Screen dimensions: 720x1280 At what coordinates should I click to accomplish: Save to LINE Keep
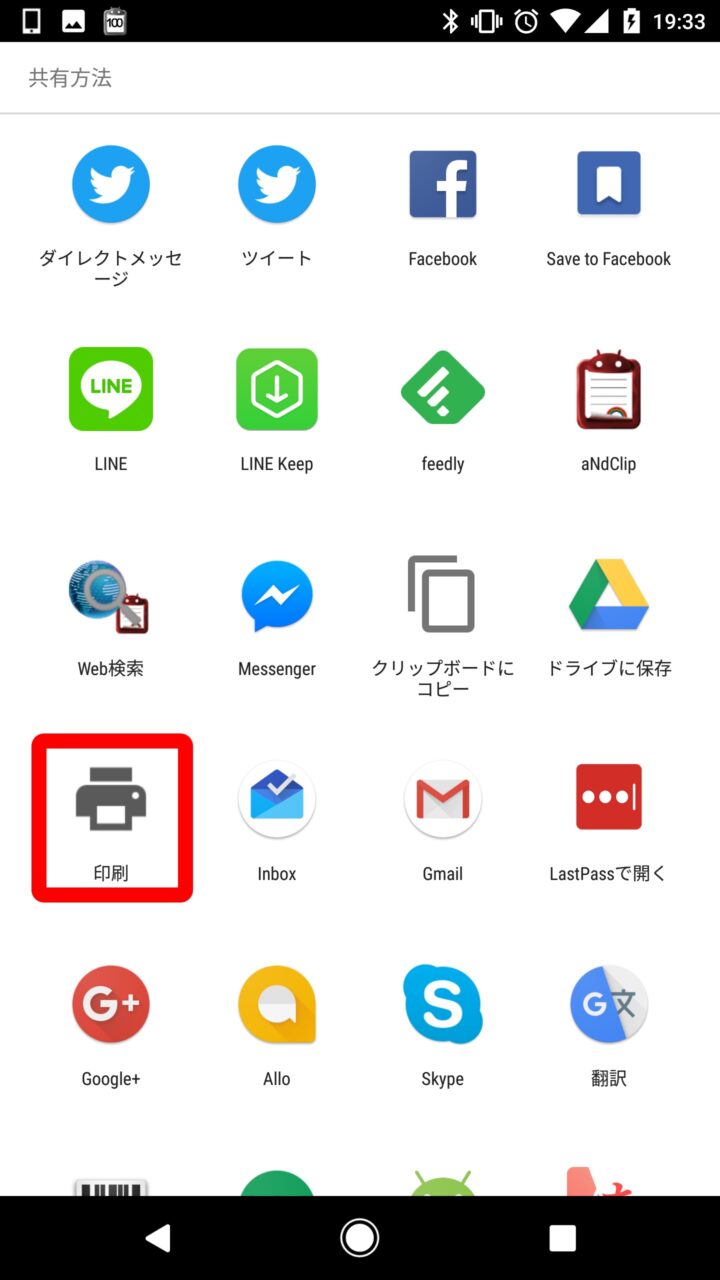277,390
